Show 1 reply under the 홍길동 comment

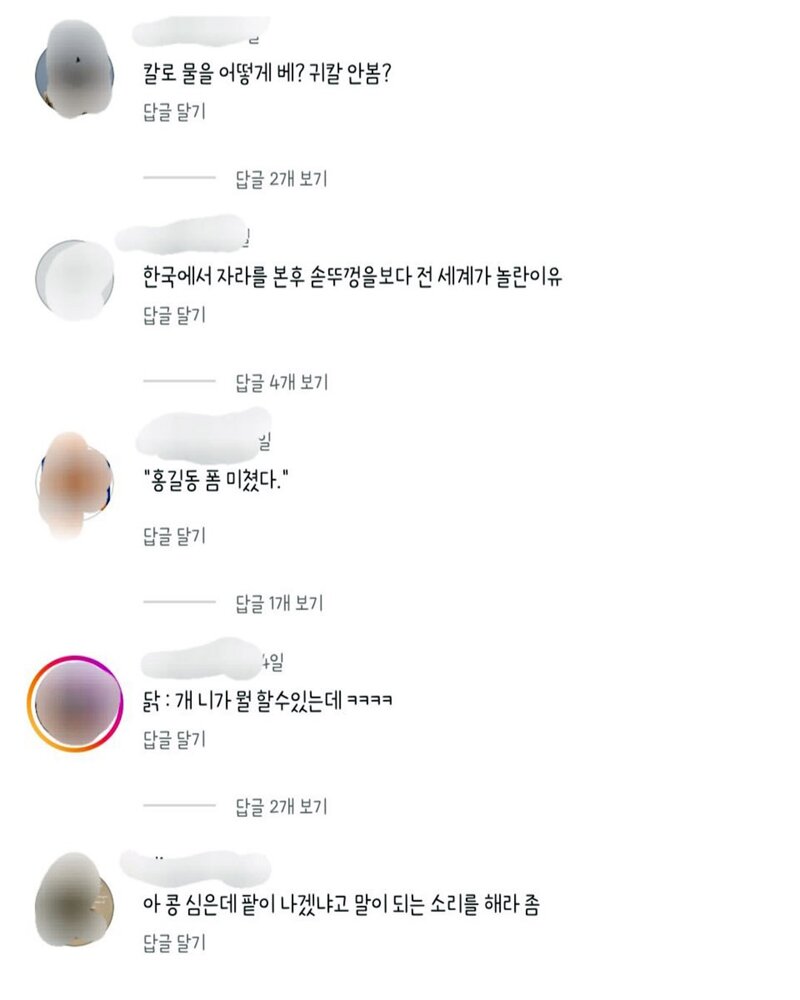coord(280,603)
